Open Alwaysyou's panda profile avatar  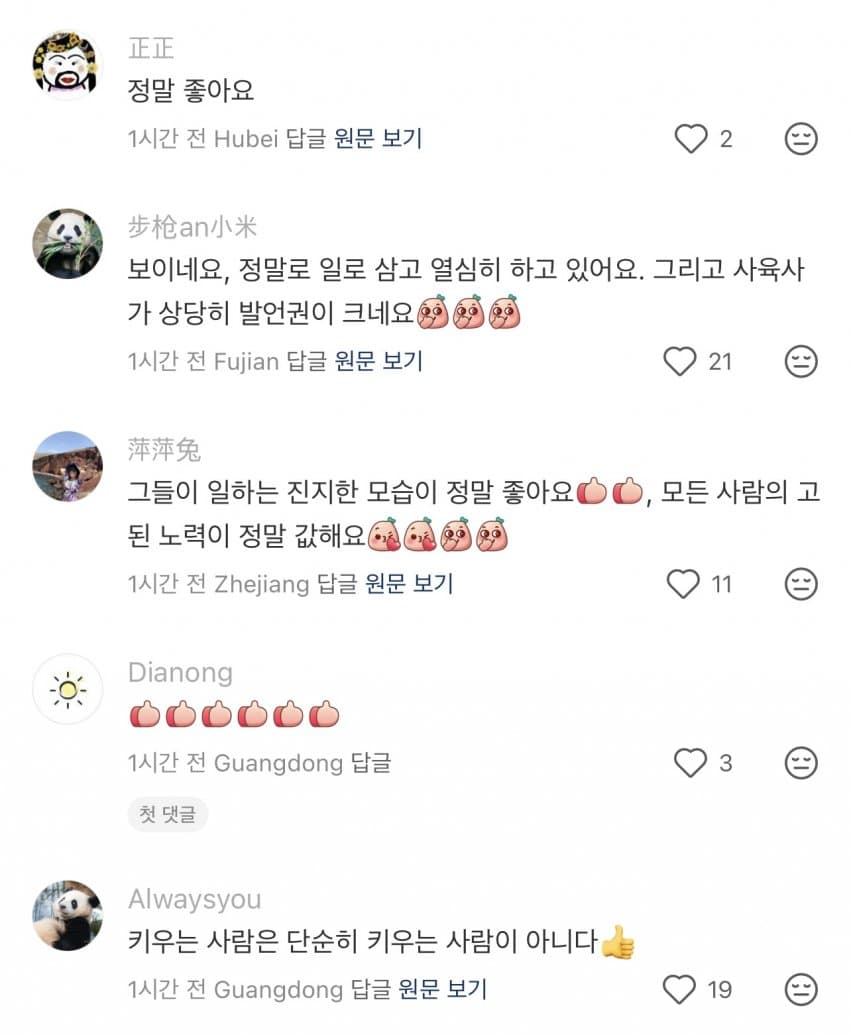(x=68, y=915)
